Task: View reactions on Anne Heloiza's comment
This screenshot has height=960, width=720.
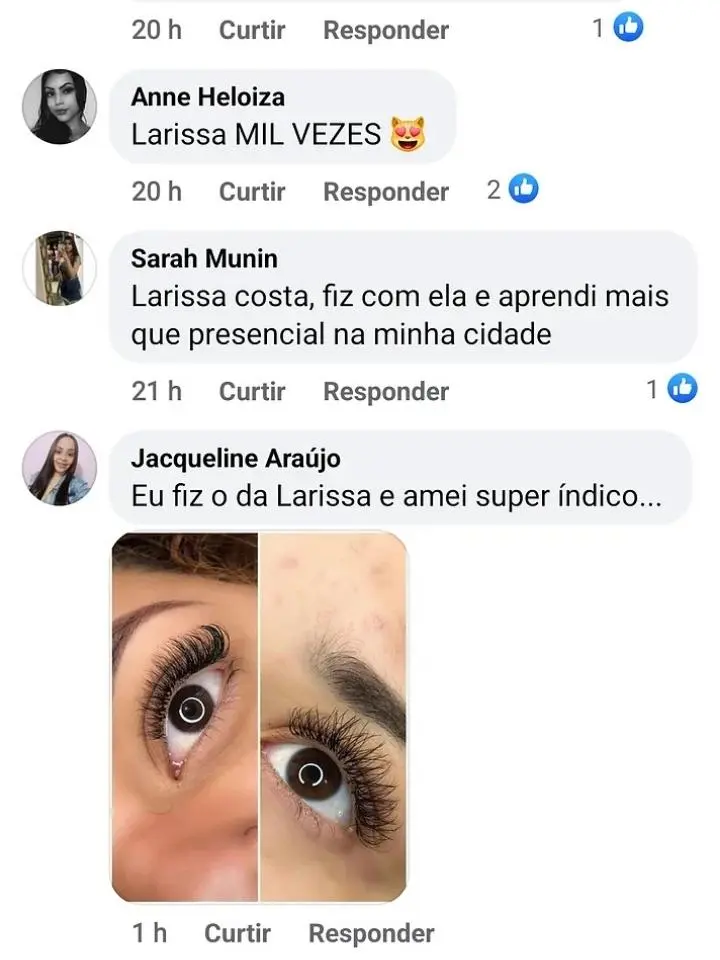Action: coord(513,189)
